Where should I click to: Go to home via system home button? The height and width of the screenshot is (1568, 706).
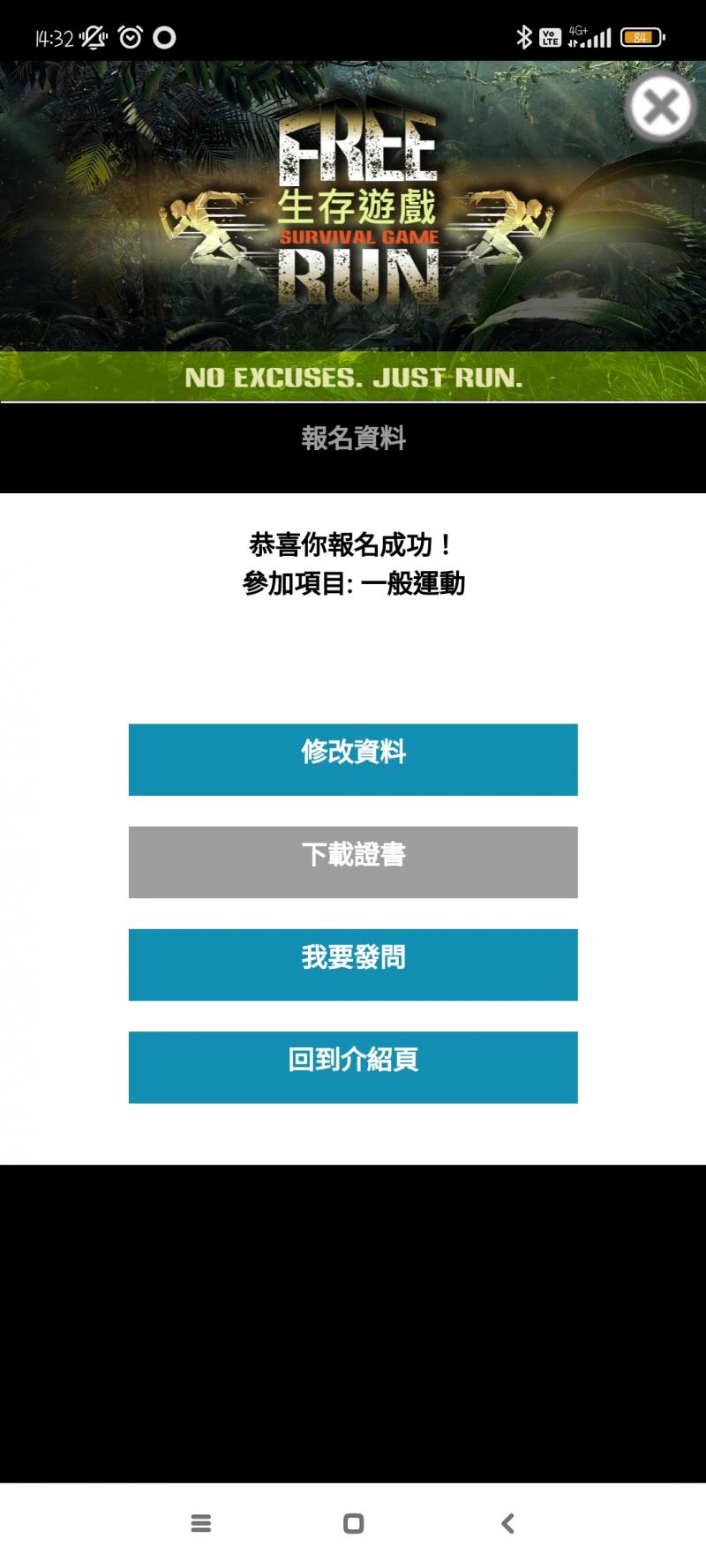(353, 1523)
